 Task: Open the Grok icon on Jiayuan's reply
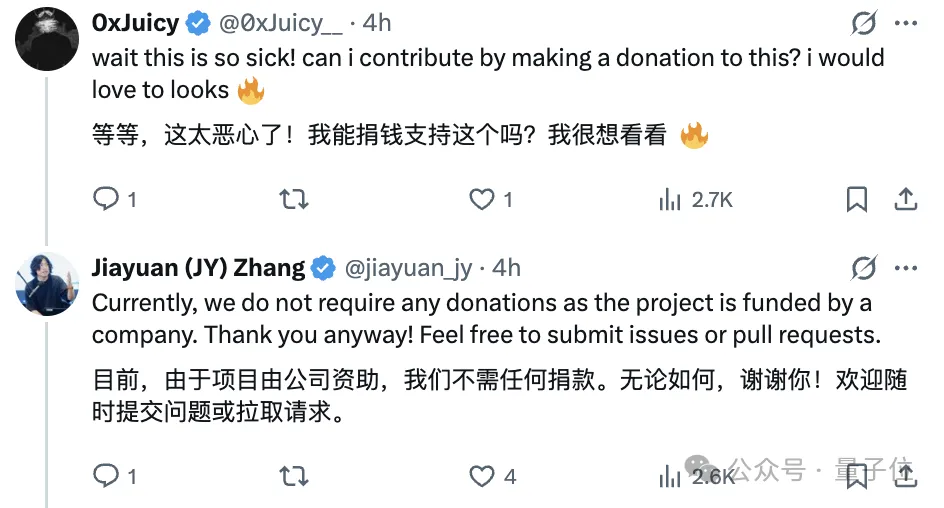tap(863, 268)
